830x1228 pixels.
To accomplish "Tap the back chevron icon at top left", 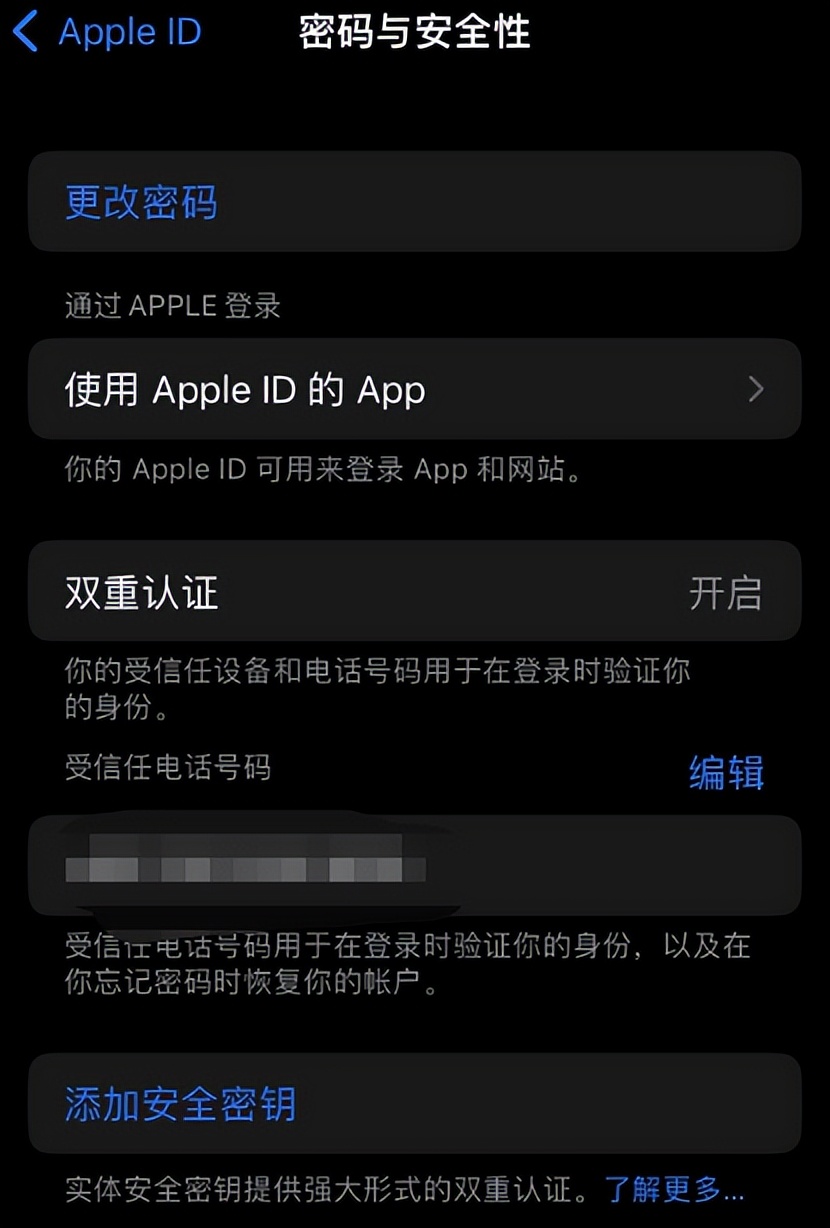I will point(25,32).
